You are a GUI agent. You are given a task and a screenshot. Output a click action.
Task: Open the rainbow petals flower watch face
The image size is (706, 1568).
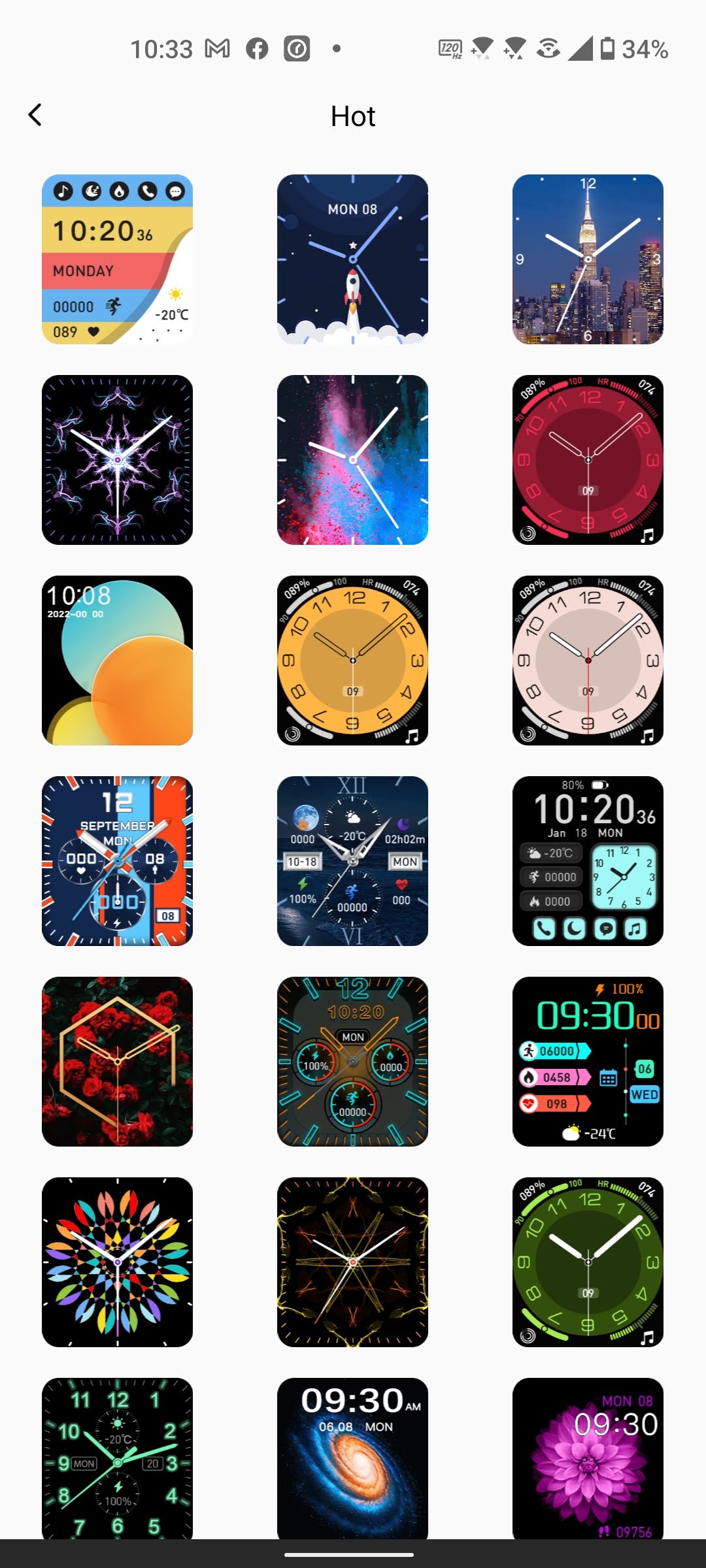(x=118, y=1262)
